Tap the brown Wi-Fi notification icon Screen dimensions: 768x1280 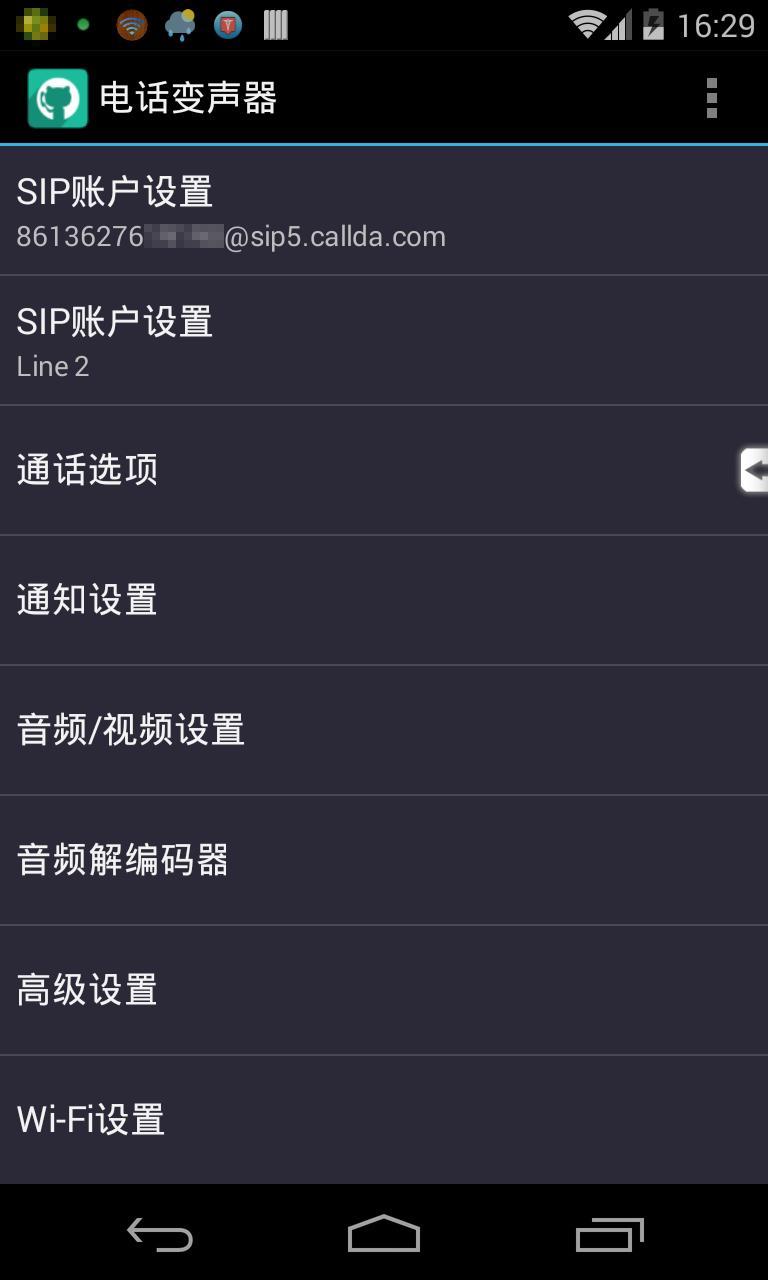[132, 24]
